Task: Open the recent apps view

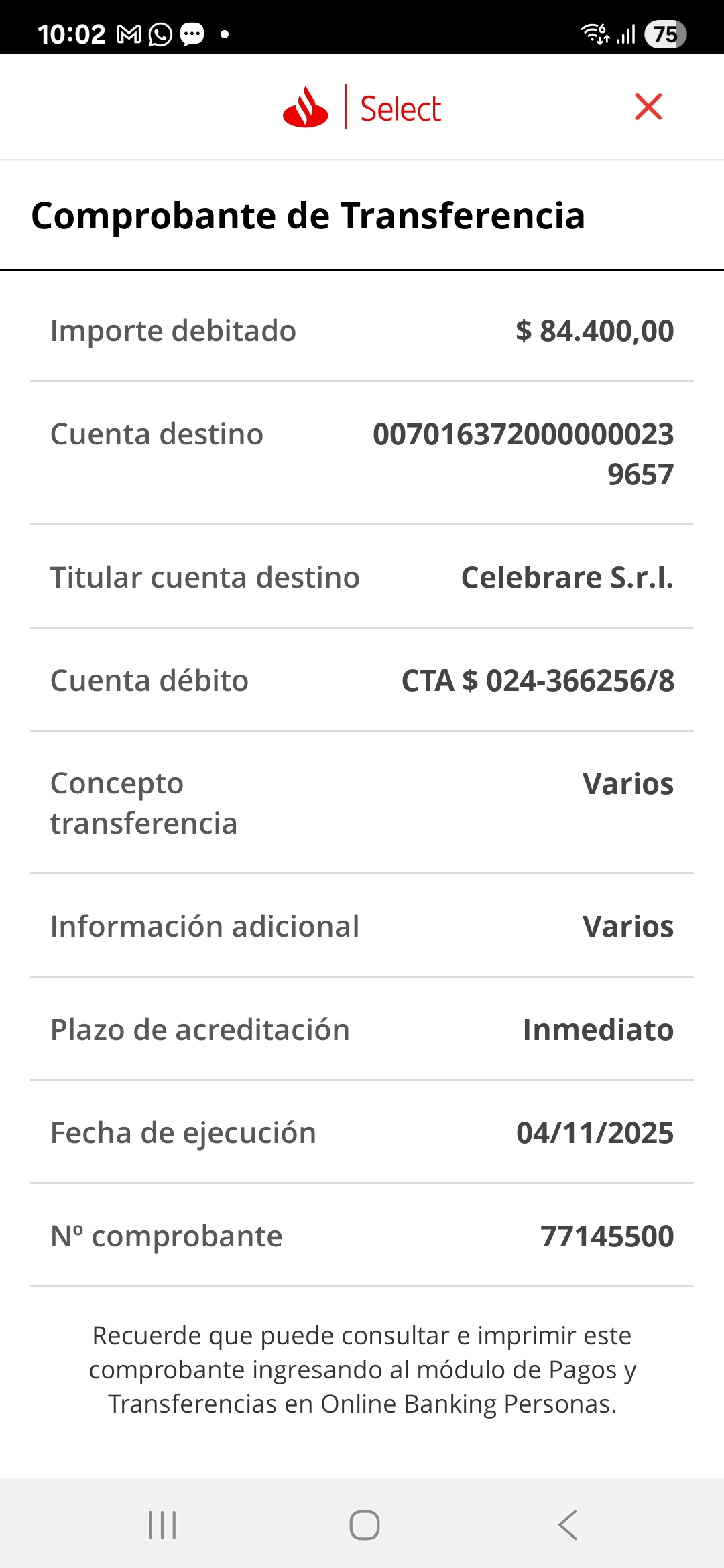Action: coord(162,1525)
